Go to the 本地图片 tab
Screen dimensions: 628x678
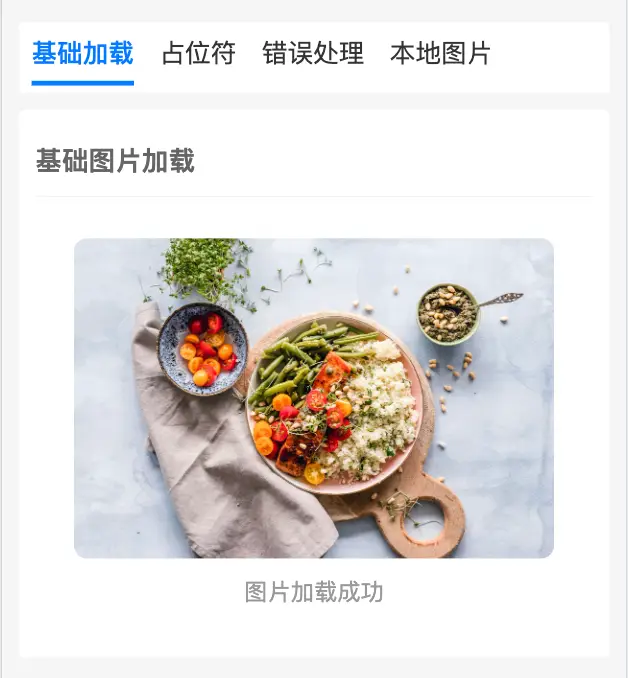pos(440,54)
